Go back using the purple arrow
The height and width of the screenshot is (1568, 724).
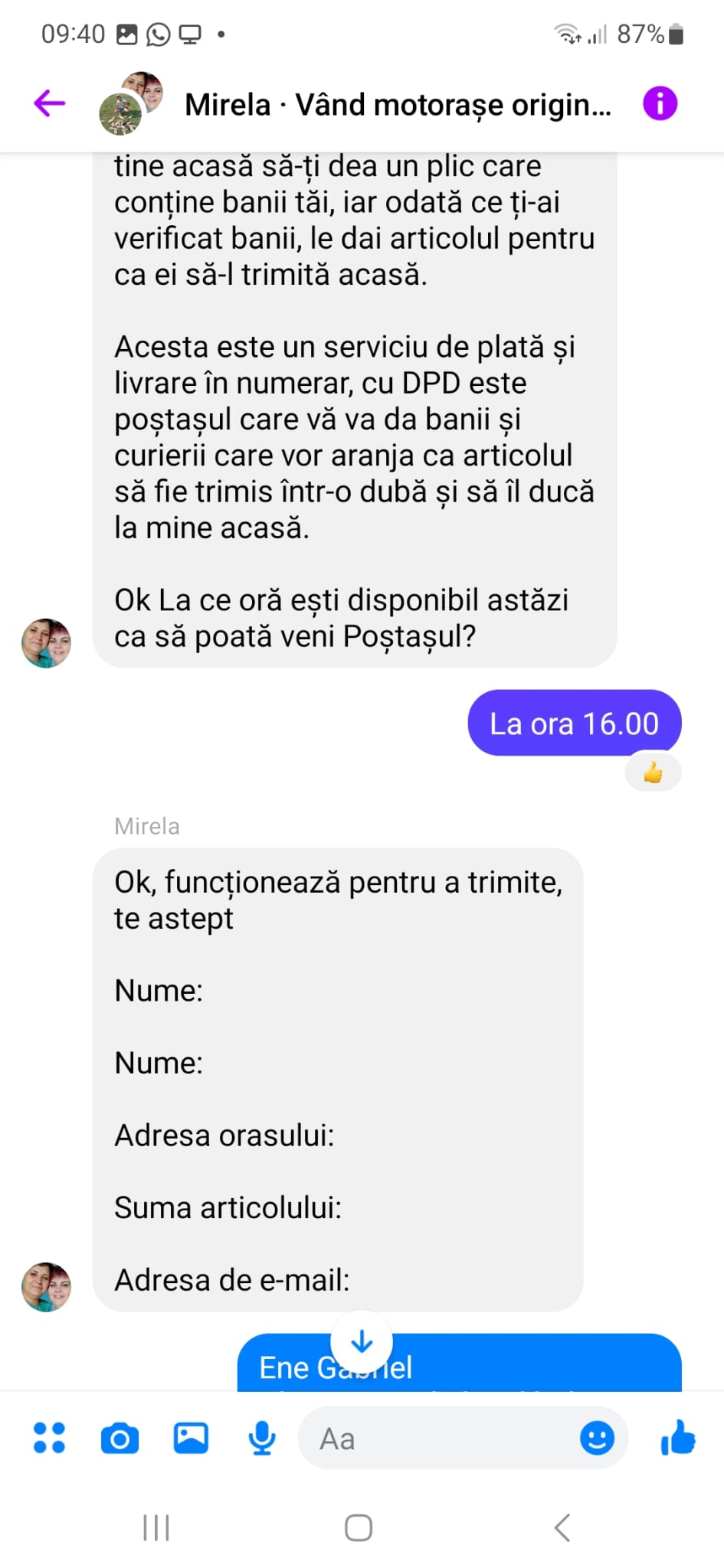click(x=50, y=103)
